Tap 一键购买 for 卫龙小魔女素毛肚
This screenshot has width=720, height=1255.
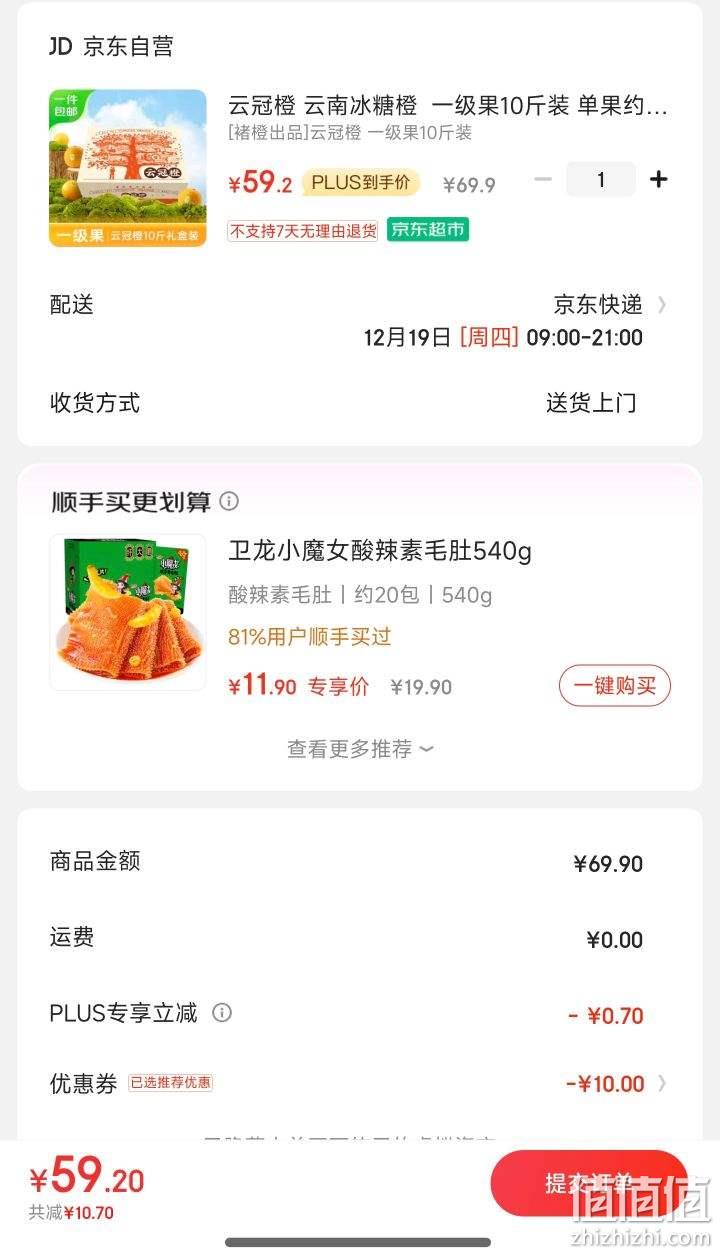coord(615,685)
